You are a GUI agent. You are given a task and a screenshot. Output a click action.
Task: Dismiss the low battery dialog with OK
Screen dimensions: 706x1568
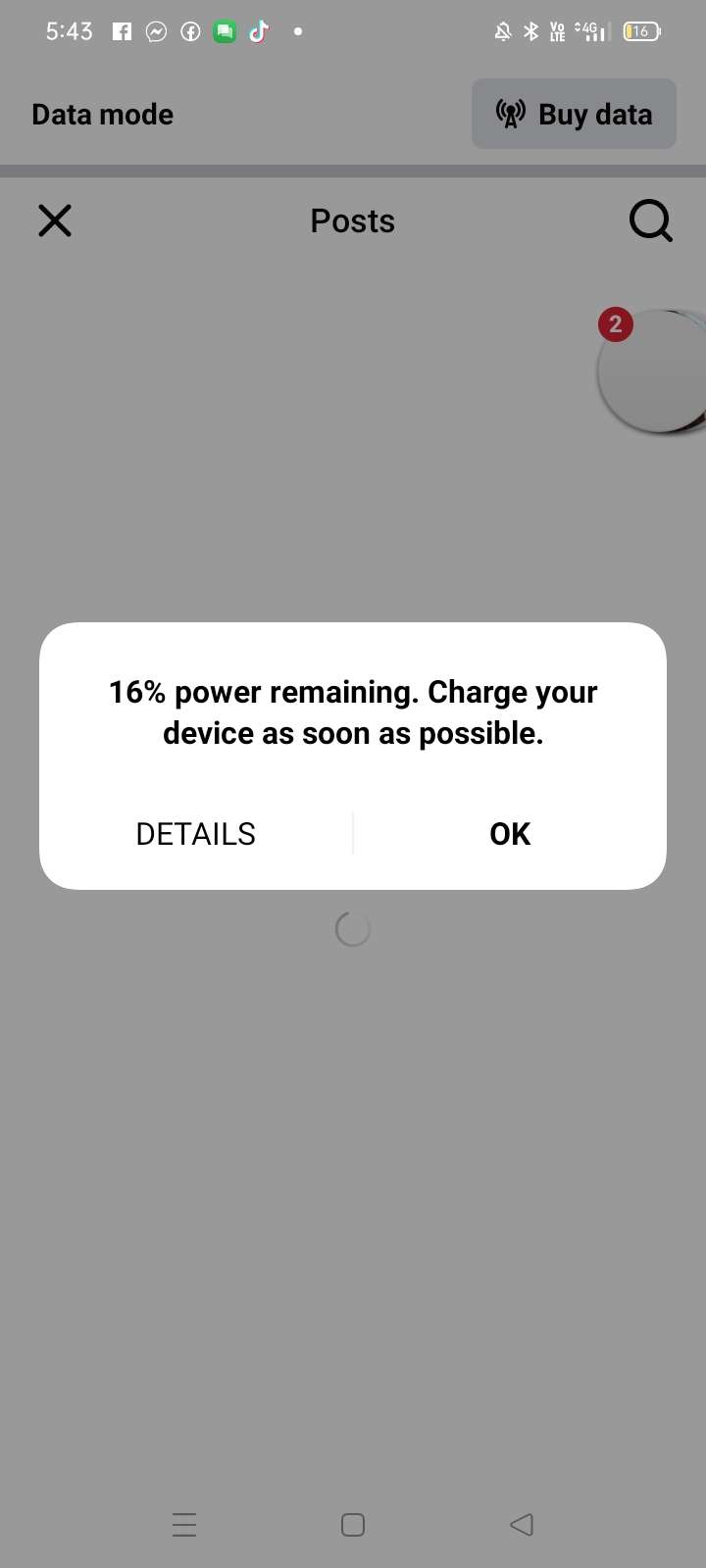click(509, 834)
